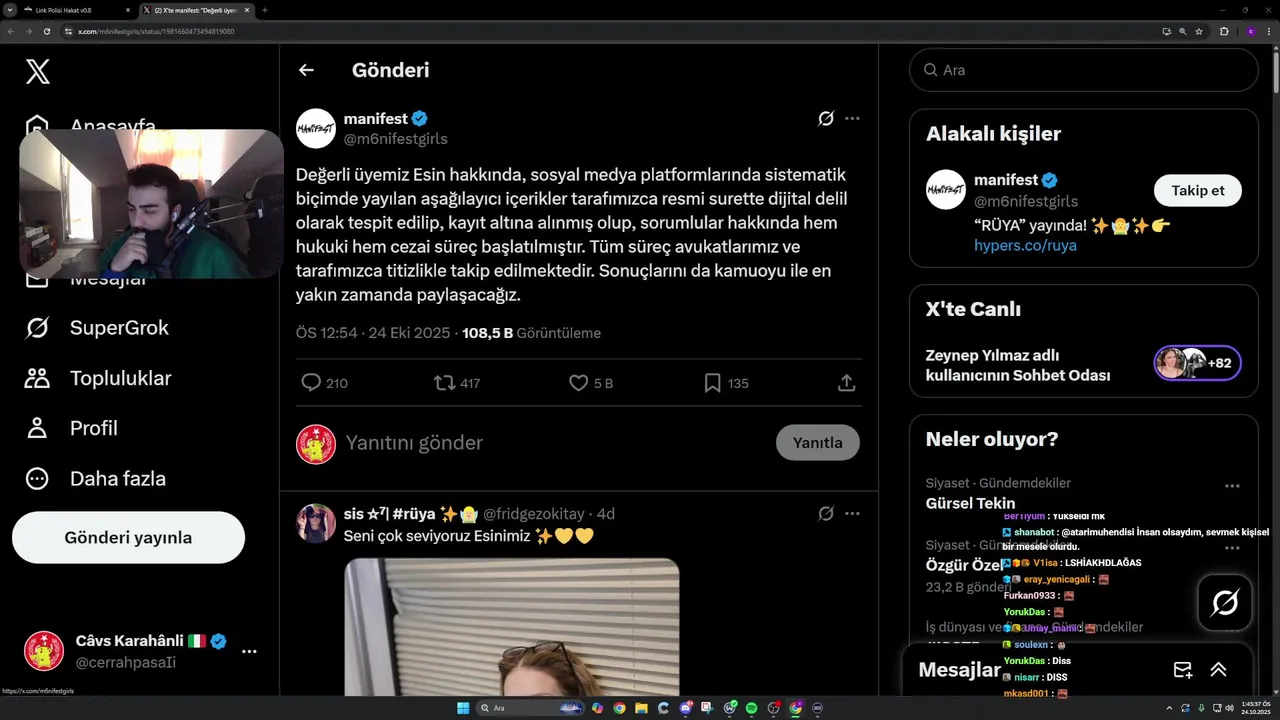Go to Topluluklar
Viewport: 1280px width, 720px height.
[120, 378]
